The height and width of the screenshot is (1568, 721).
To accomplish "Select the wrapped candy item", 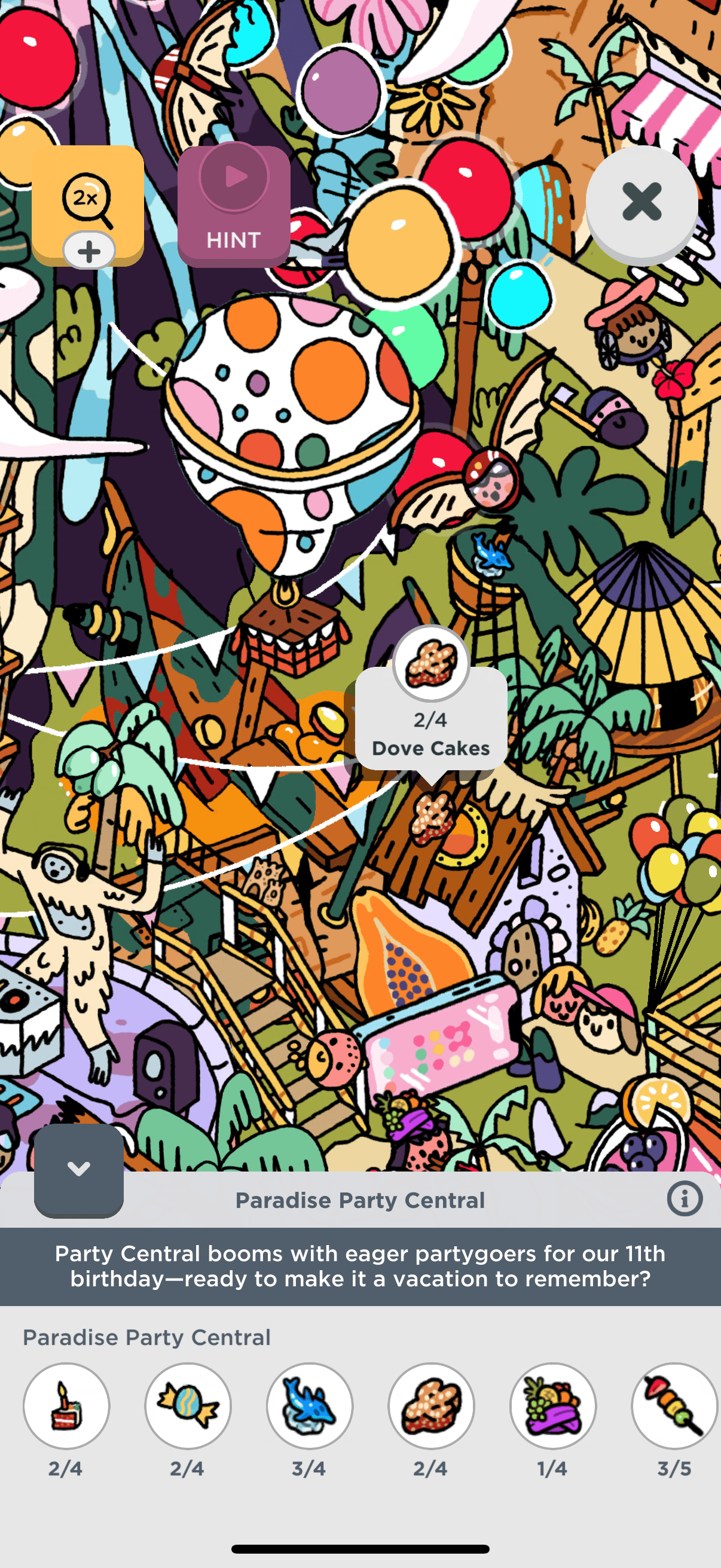I will (x=188, y=1405).
